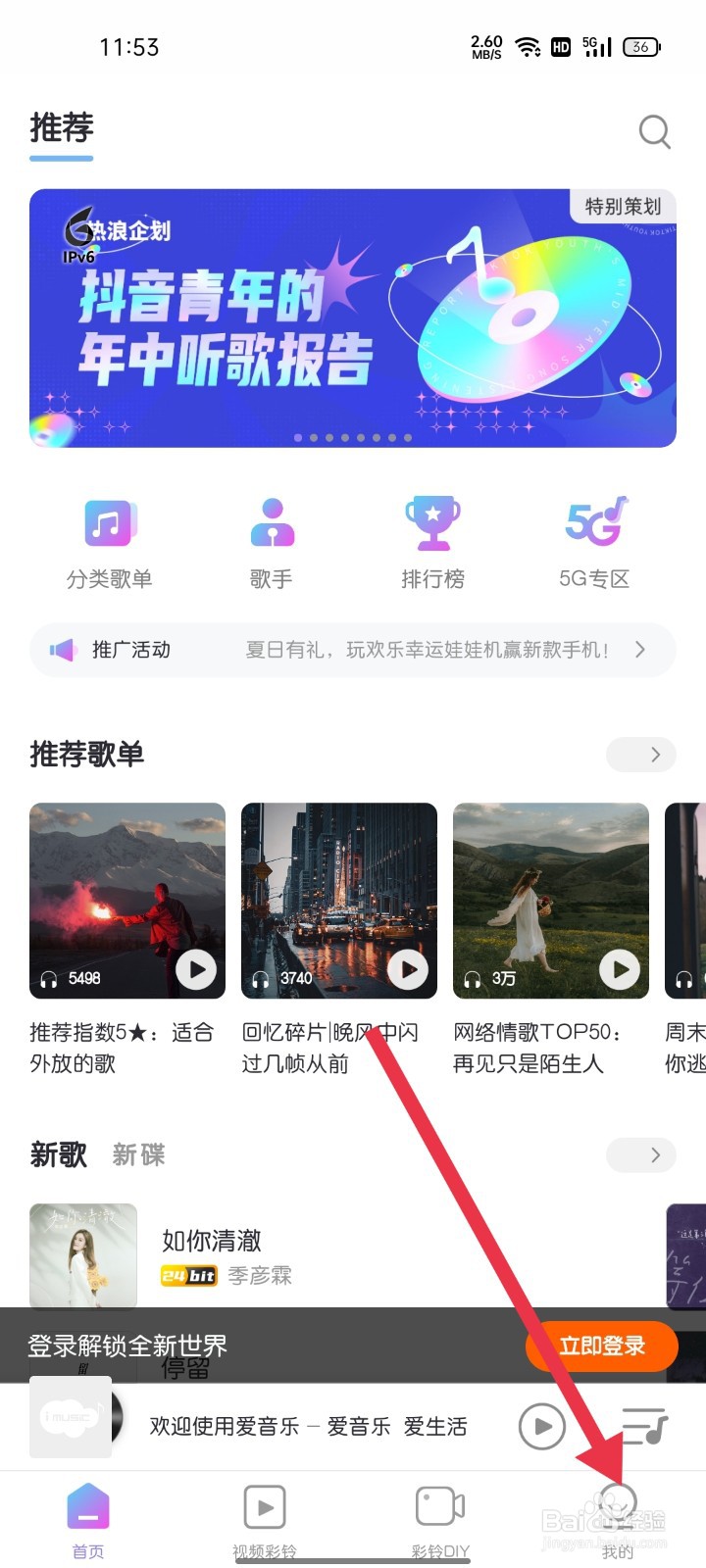Play the 网络情歌TOP50 playlist
The image size is (706, 1568).
tap(619, 969)
